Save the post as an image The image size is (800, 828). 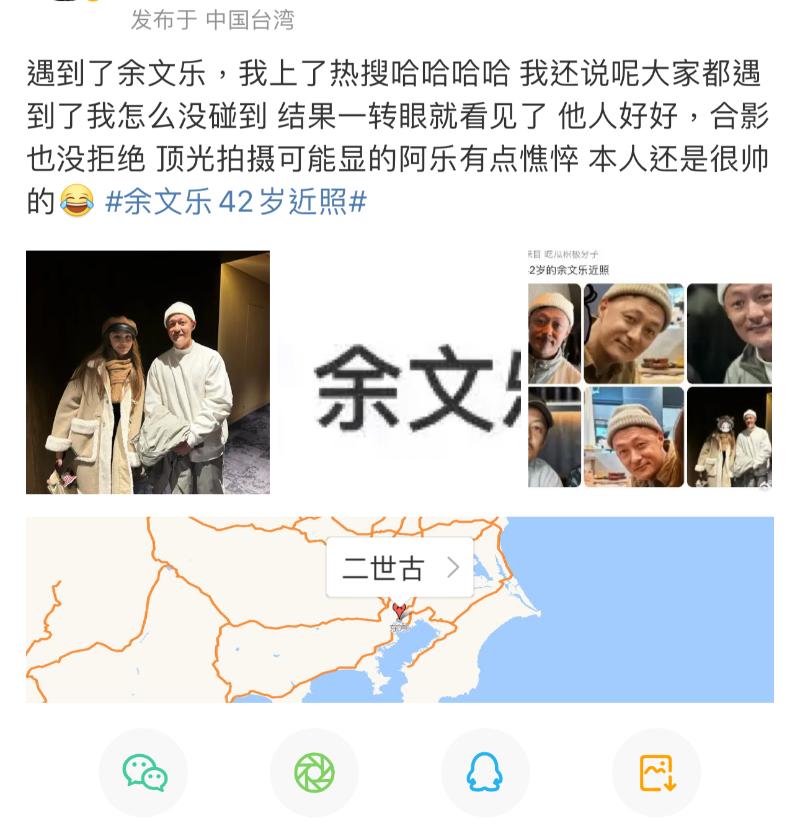(656, 773)
